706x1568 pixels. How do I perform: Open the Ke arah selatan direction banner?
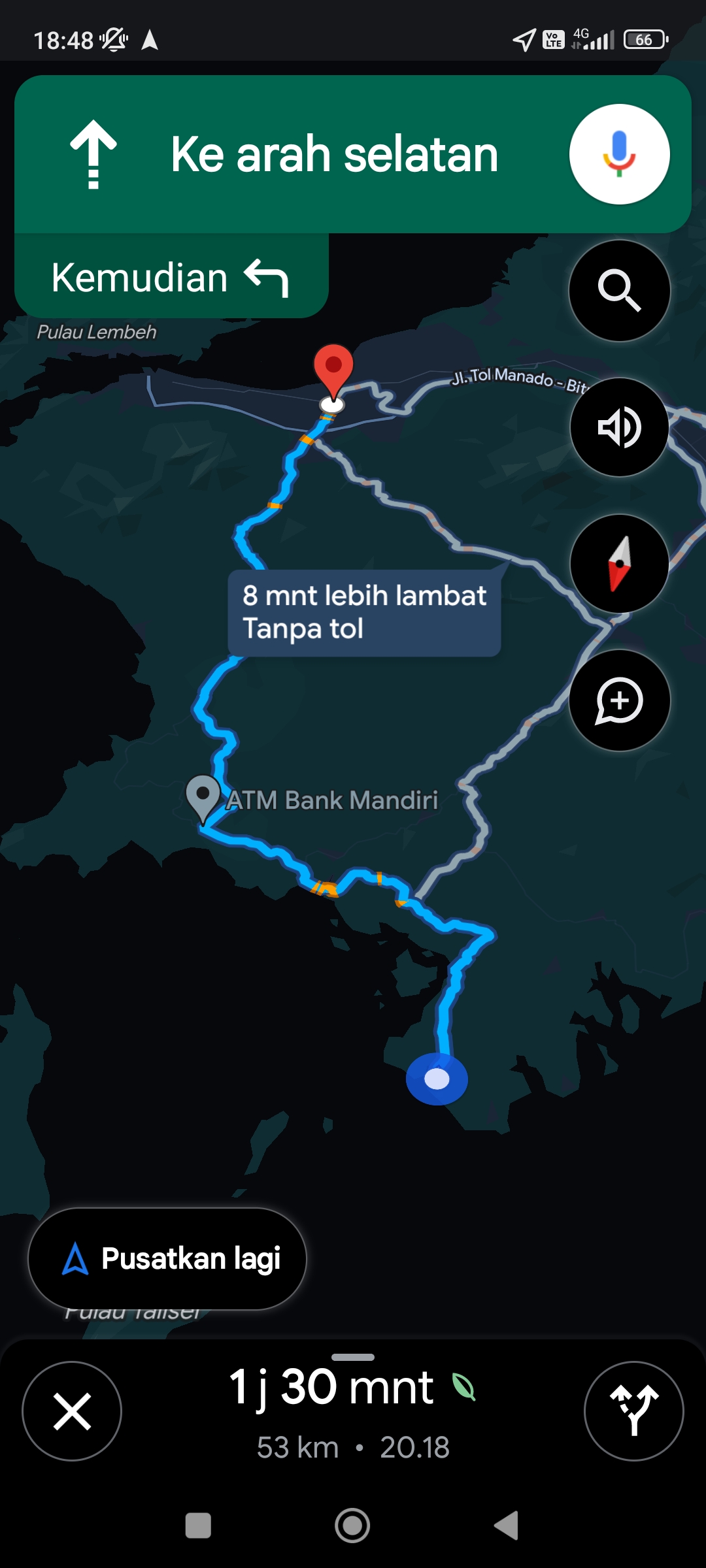[353, 154]
